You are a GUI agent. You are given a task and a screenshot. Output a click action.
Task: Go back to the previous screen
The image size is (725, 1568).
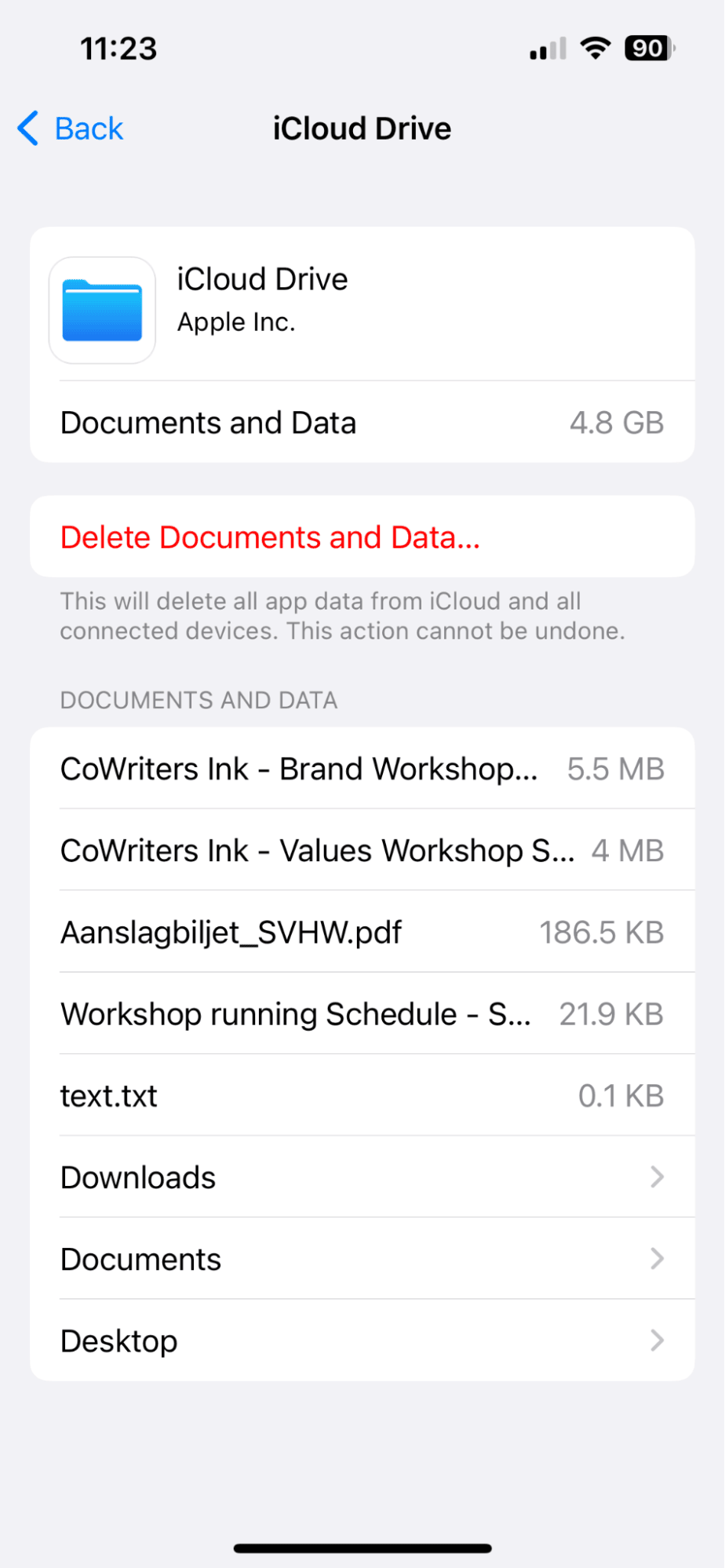click(x=71, y=129)
